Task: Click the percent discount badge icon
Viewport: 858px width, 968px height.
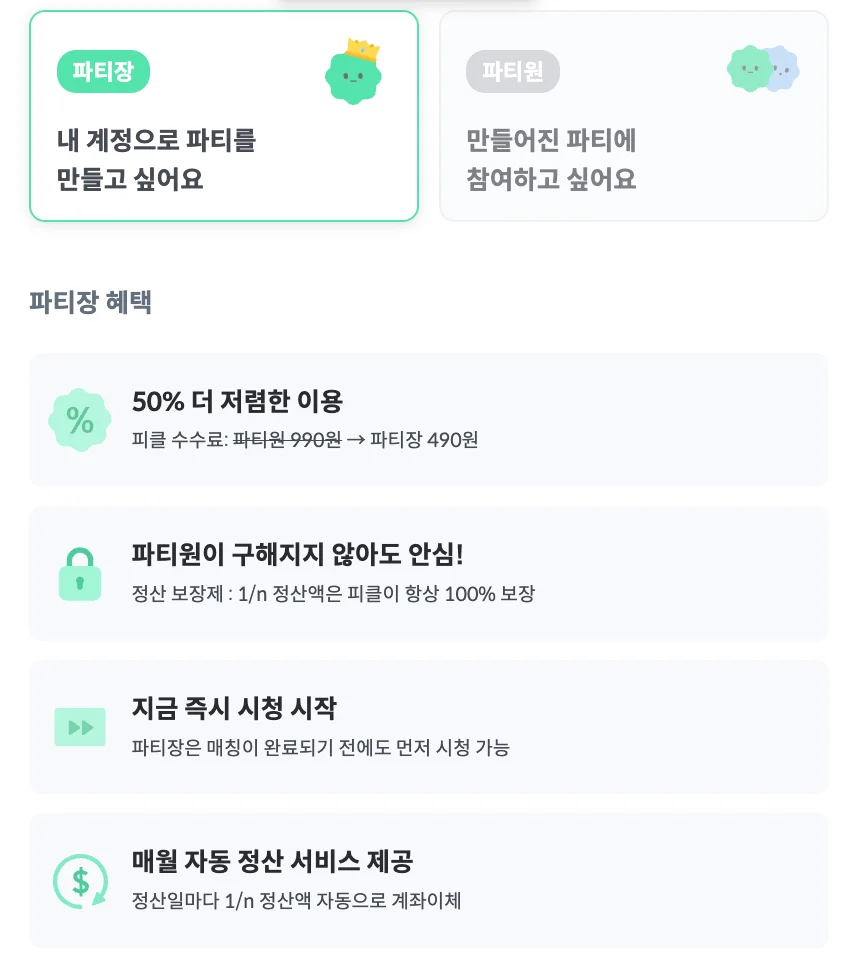Action: 80,418
